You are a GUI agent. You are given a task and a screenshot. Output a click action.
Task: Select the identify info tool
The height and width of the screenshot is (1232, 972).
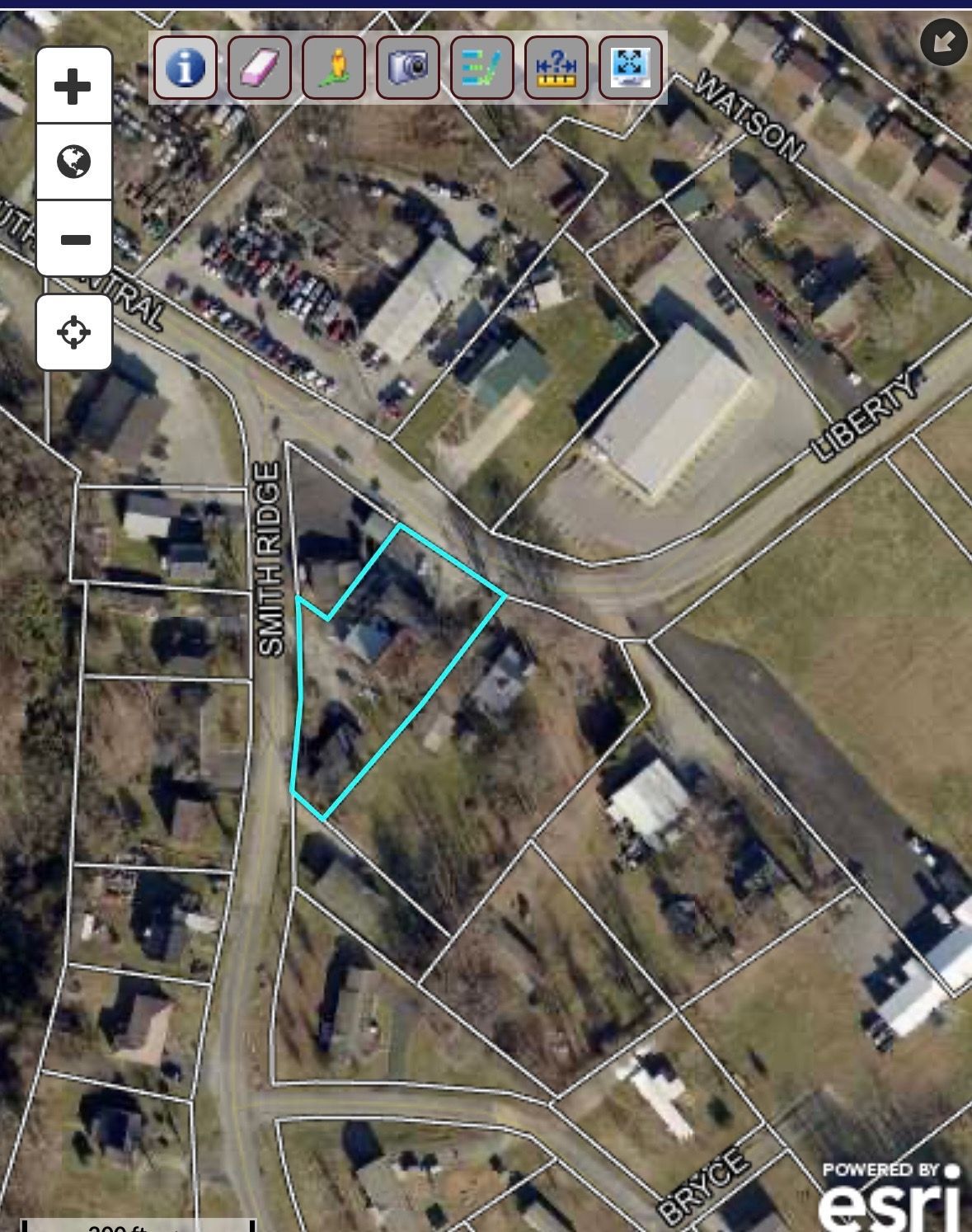(x=185, y=68)
